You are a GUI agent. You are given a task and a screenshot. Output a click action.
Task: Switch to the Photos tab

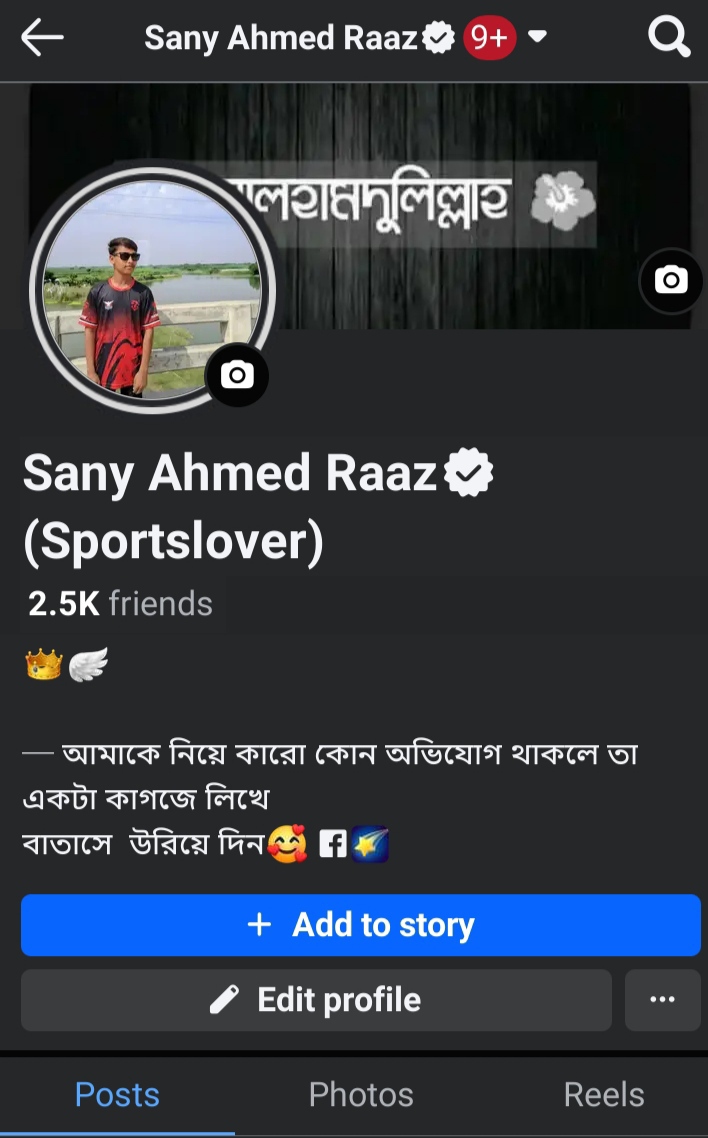[x=361, y=1094]
